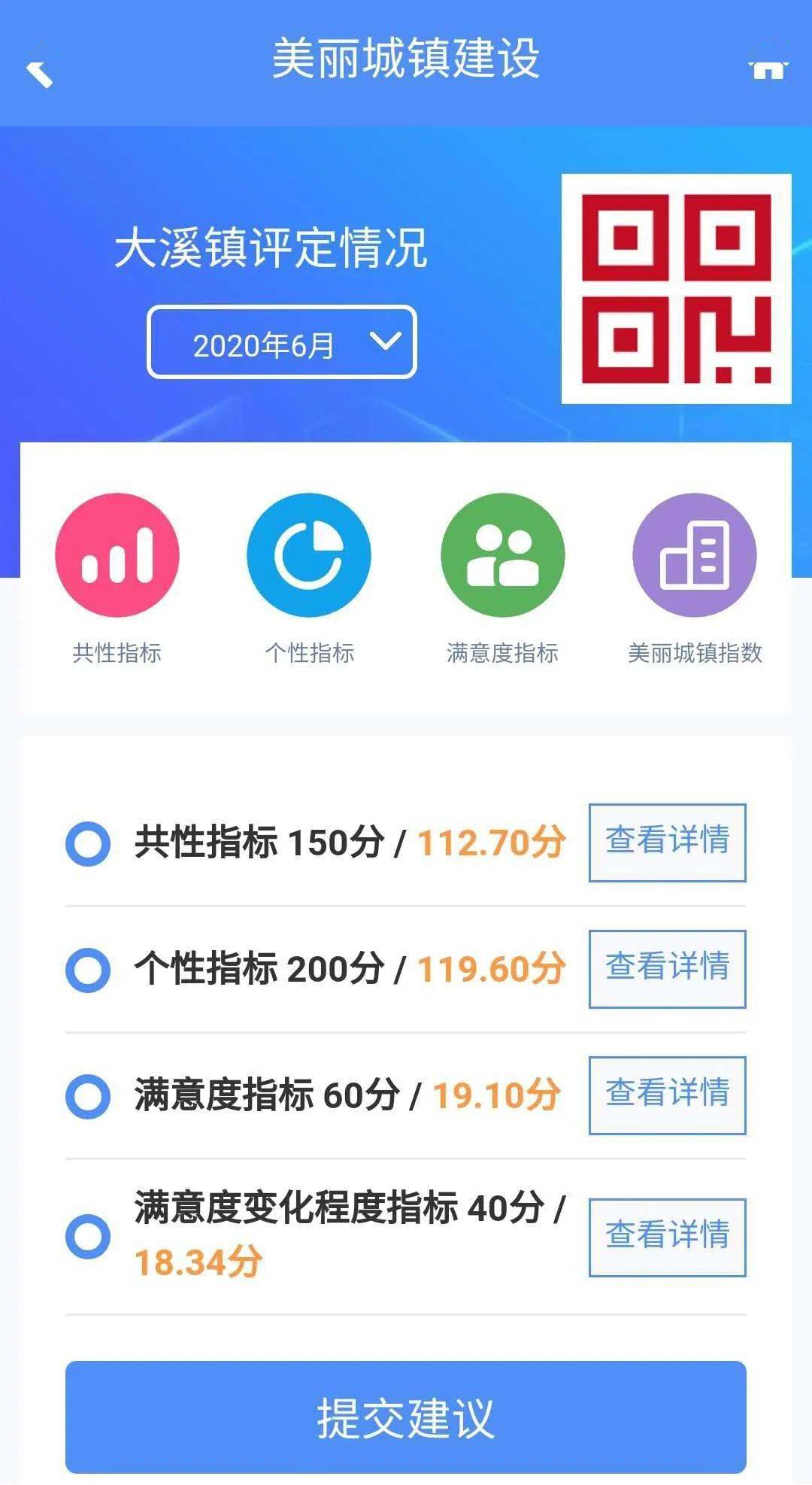Select the radio circle beside 个性指标 200分

[x=88, y=970]
